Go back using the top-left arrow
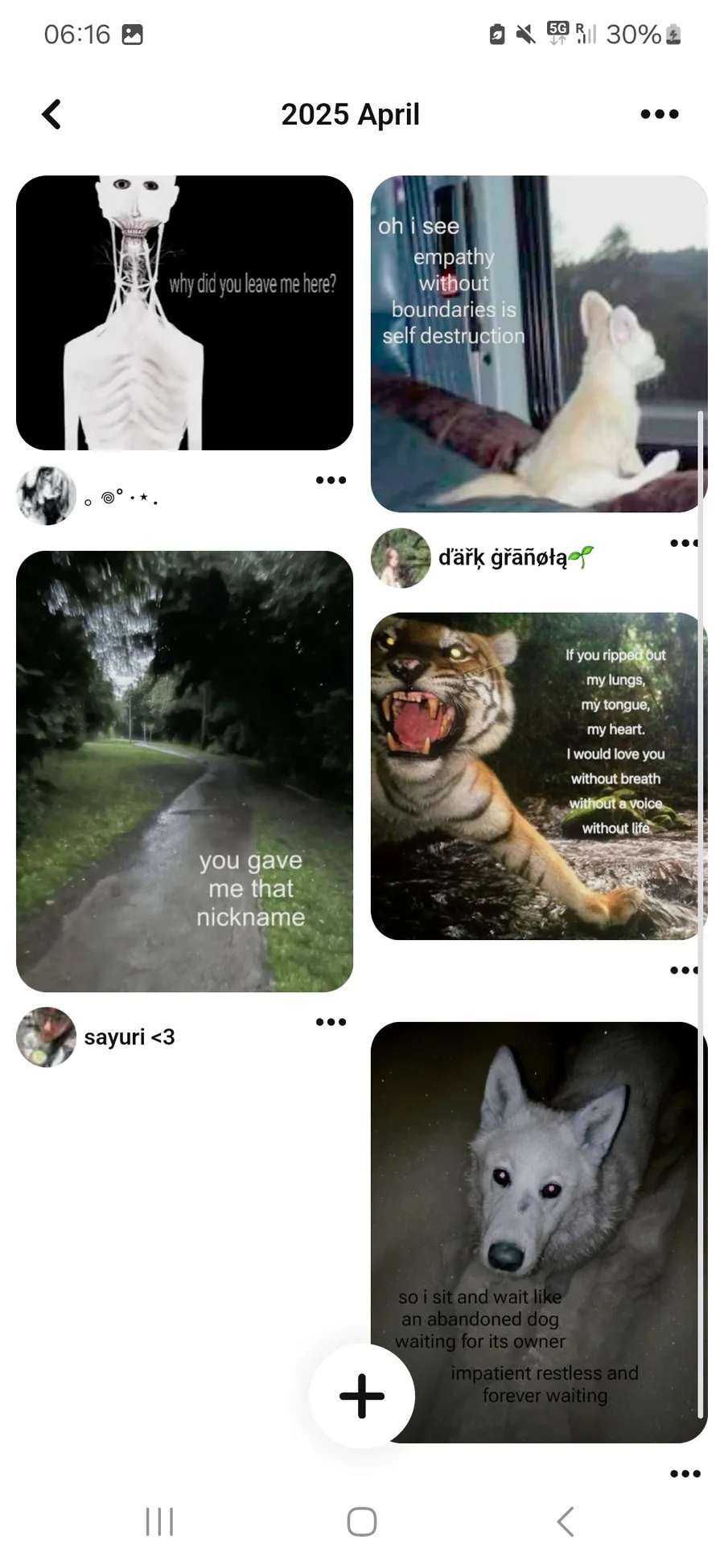This screenshot has height=1568, width=724. tap(51, 114)
